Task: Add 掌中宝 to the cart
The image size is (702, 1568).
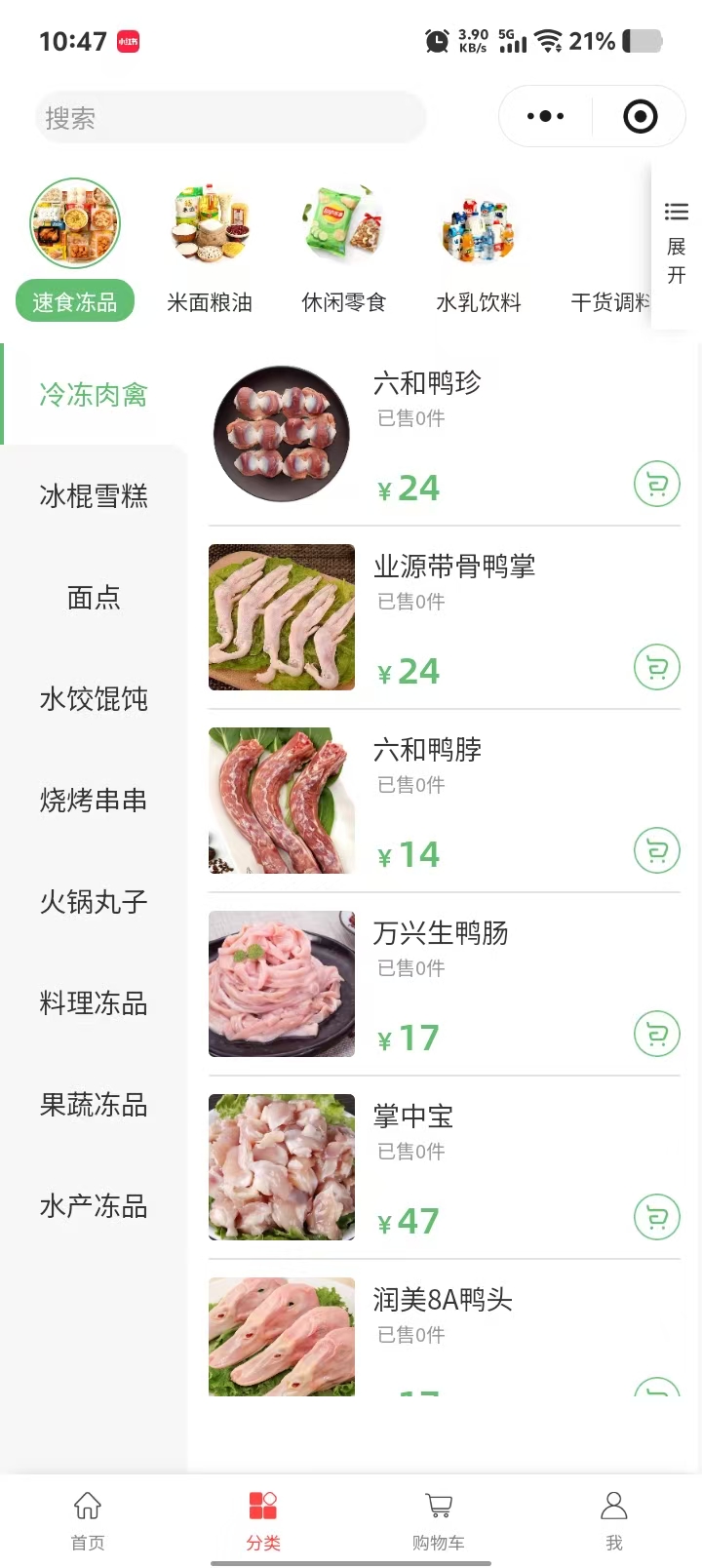Action: click(x=657, y=1217)
